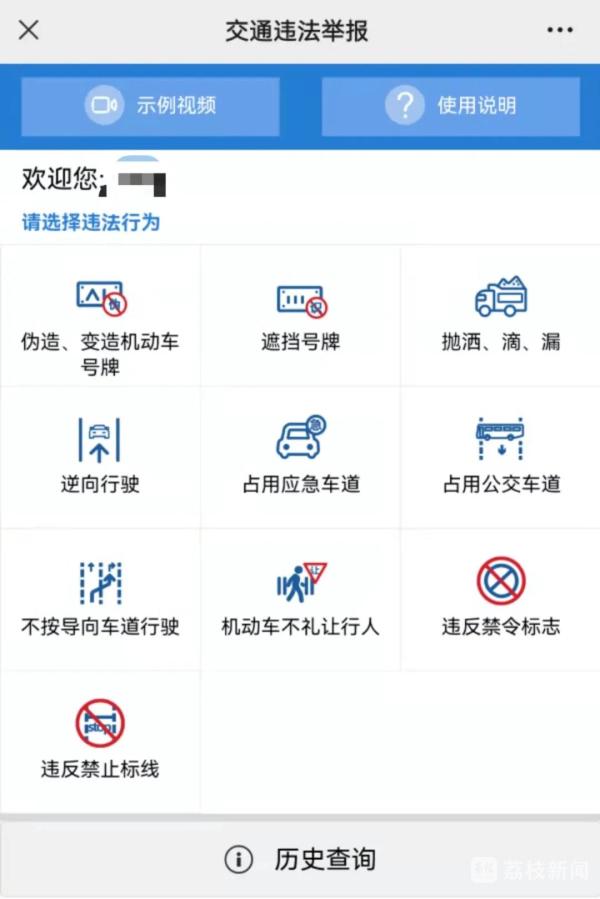The width and height of the screenshot is (600, 899).
Task: Pick 违反禁止标线 violation
Action: (x=100, y=742)
